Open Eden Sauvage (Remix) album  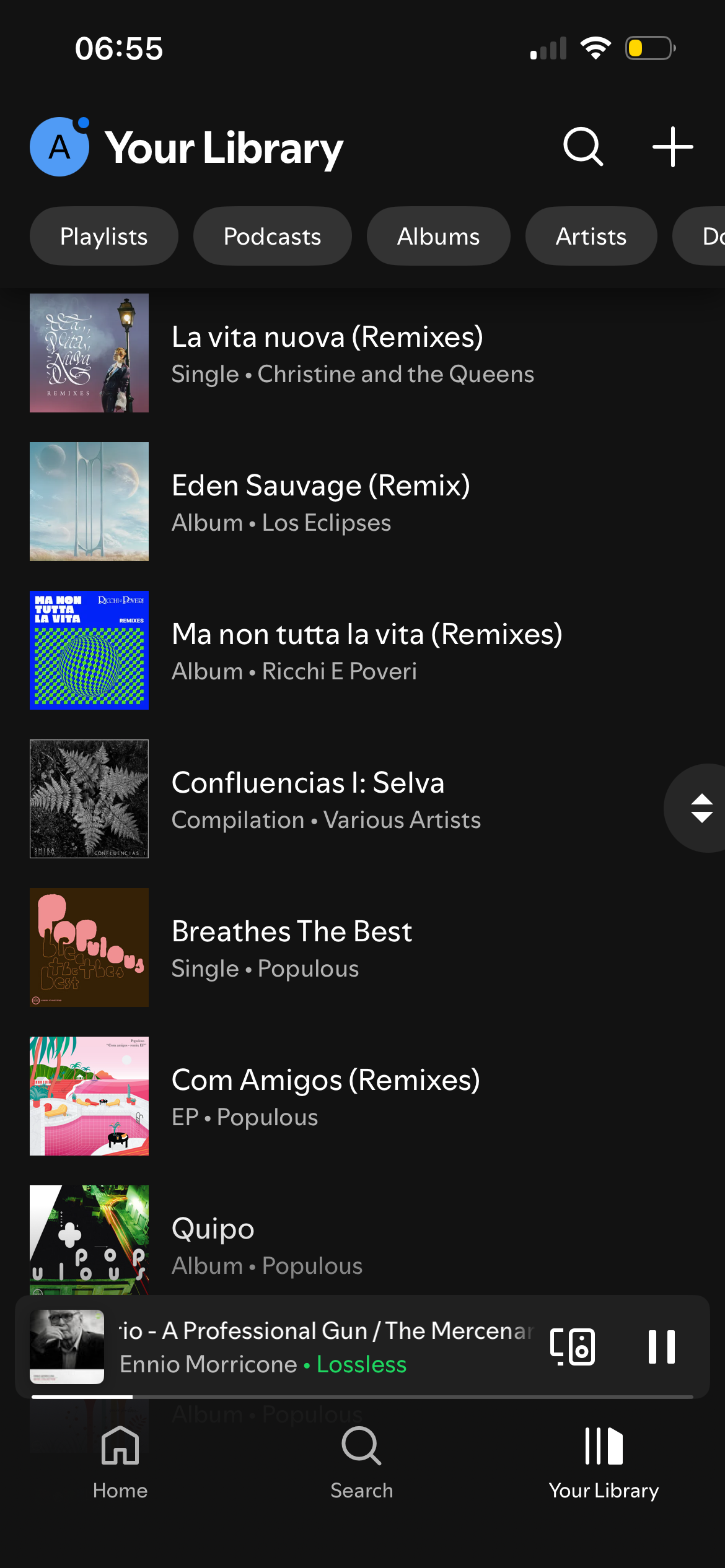coord(322,502)
